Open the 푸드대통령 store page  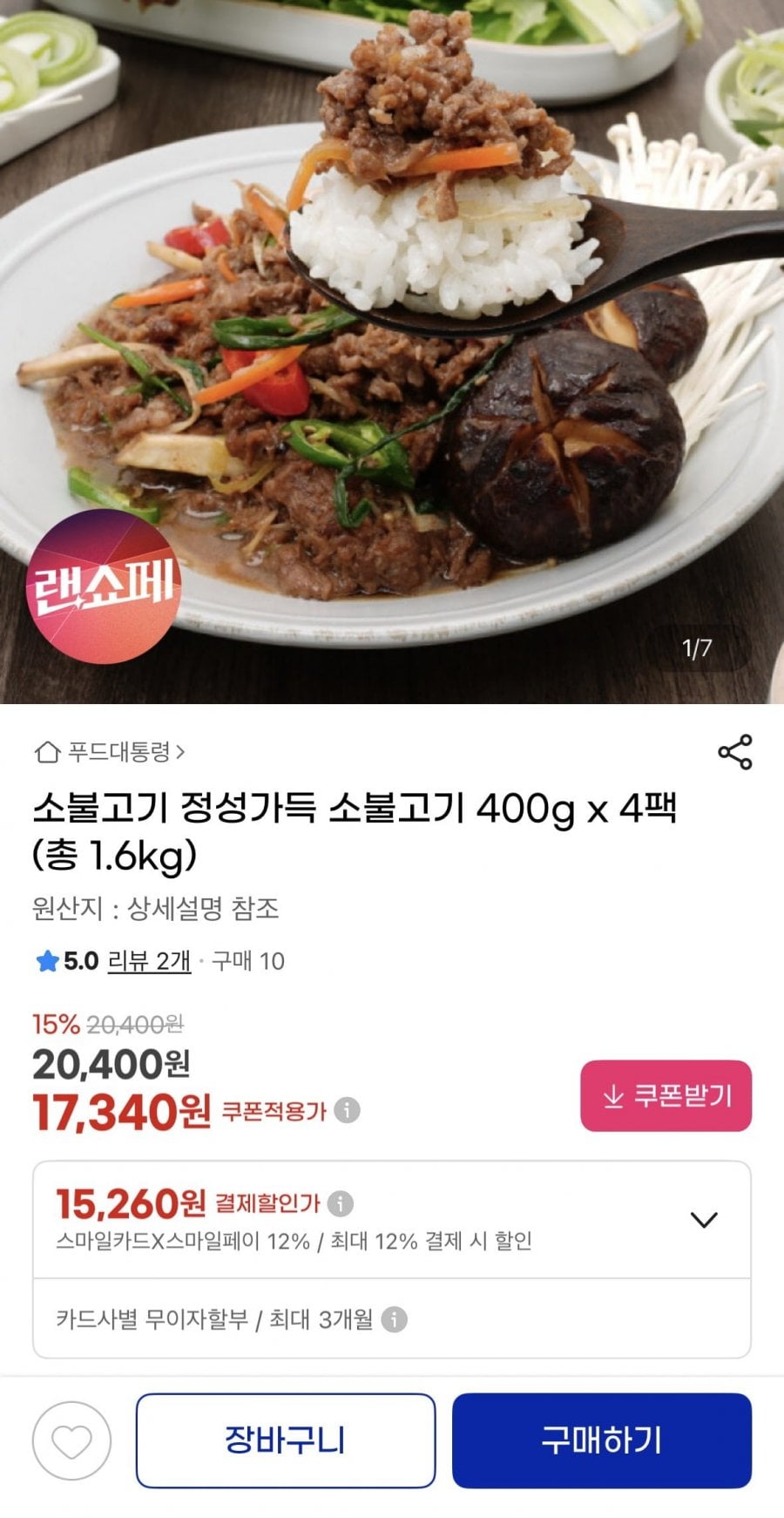pos(111,752)
